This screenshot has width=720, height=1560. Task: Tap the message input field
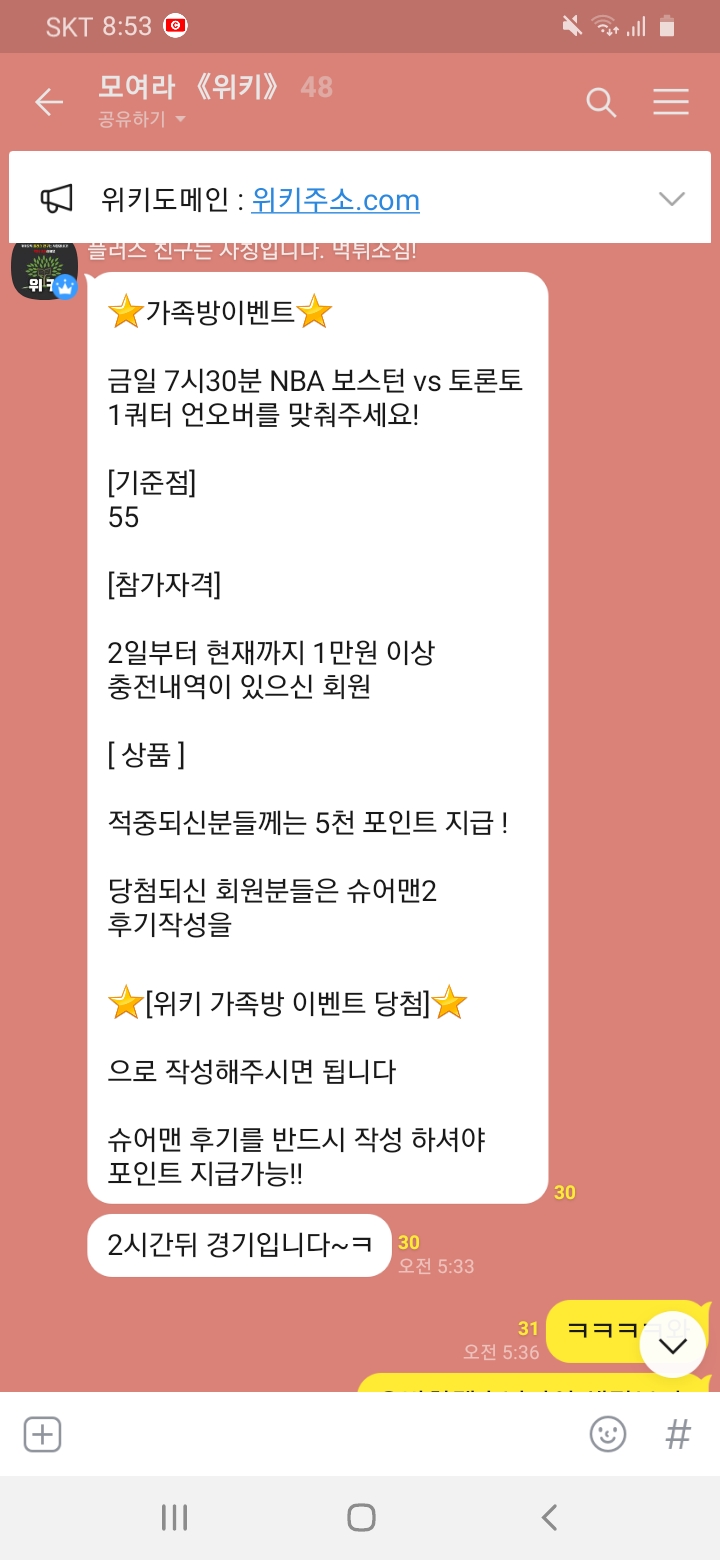point(320,1434)
